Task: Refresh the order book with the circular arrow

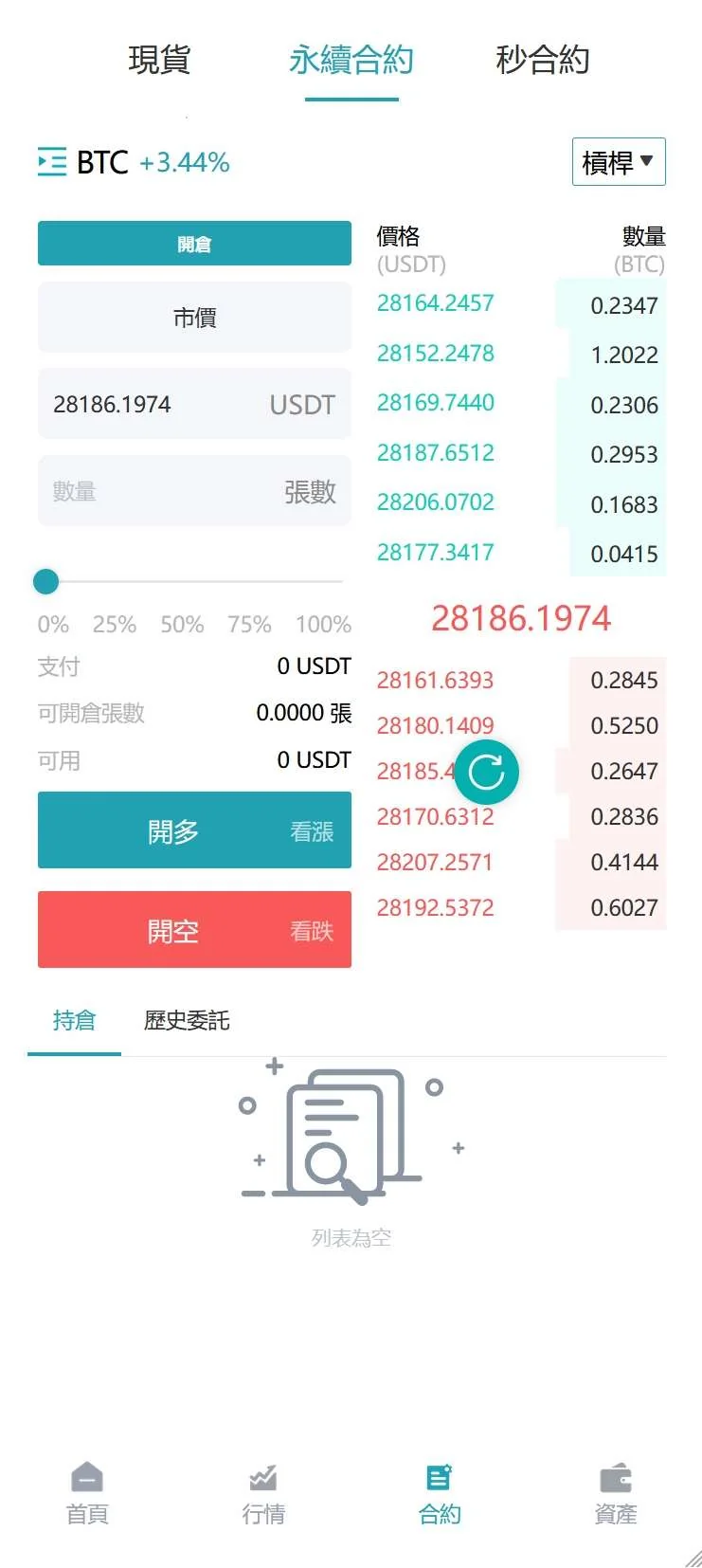Action: click(486, 772)
